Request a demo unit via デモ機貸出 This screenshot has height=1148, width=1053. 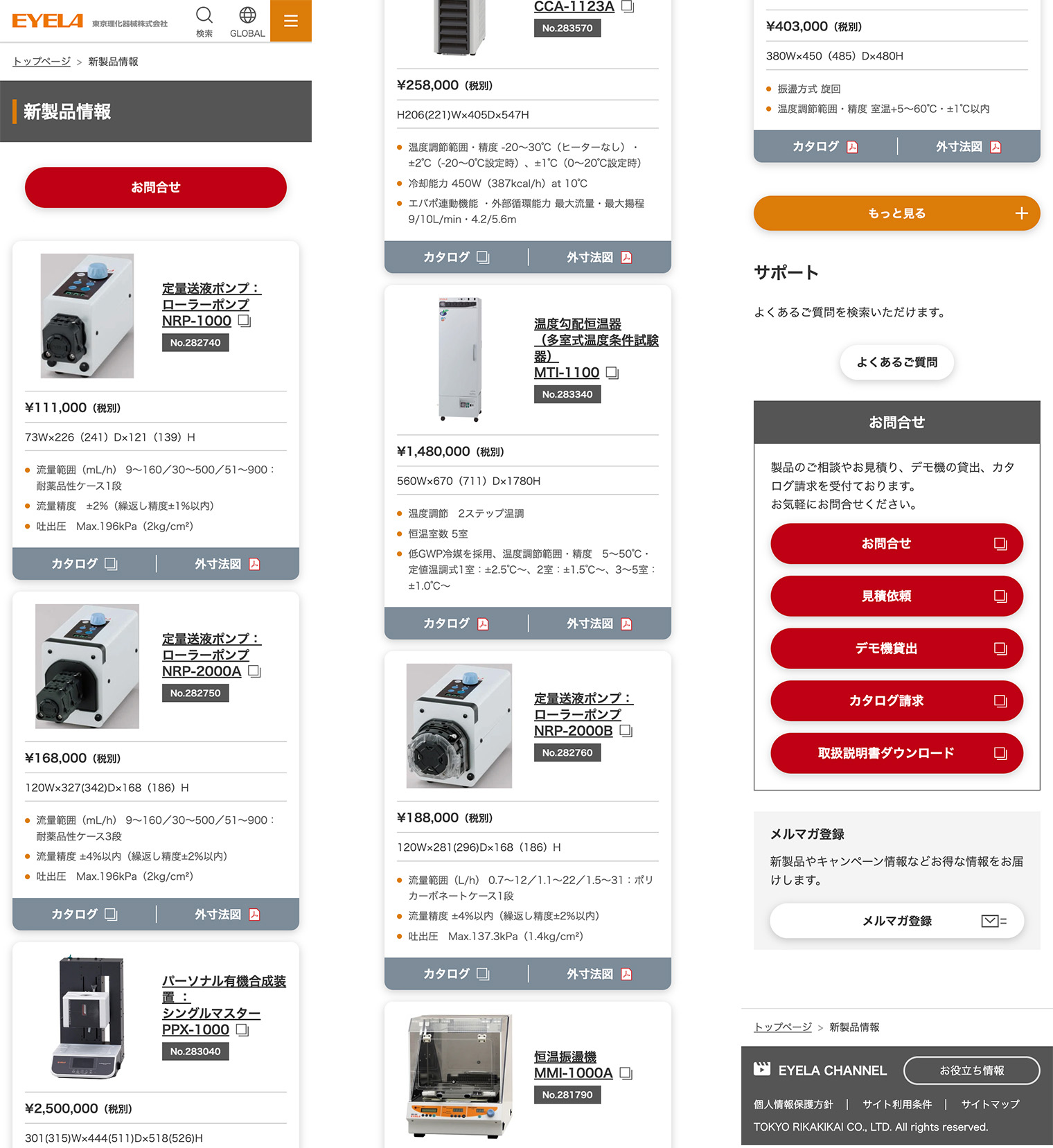[896, 648]
